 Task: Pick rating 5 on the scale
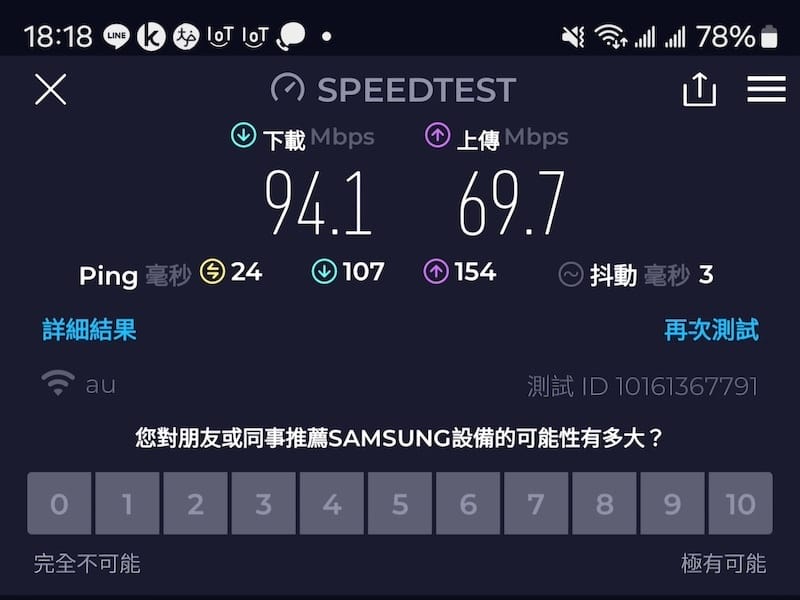(x=400, y=503)
